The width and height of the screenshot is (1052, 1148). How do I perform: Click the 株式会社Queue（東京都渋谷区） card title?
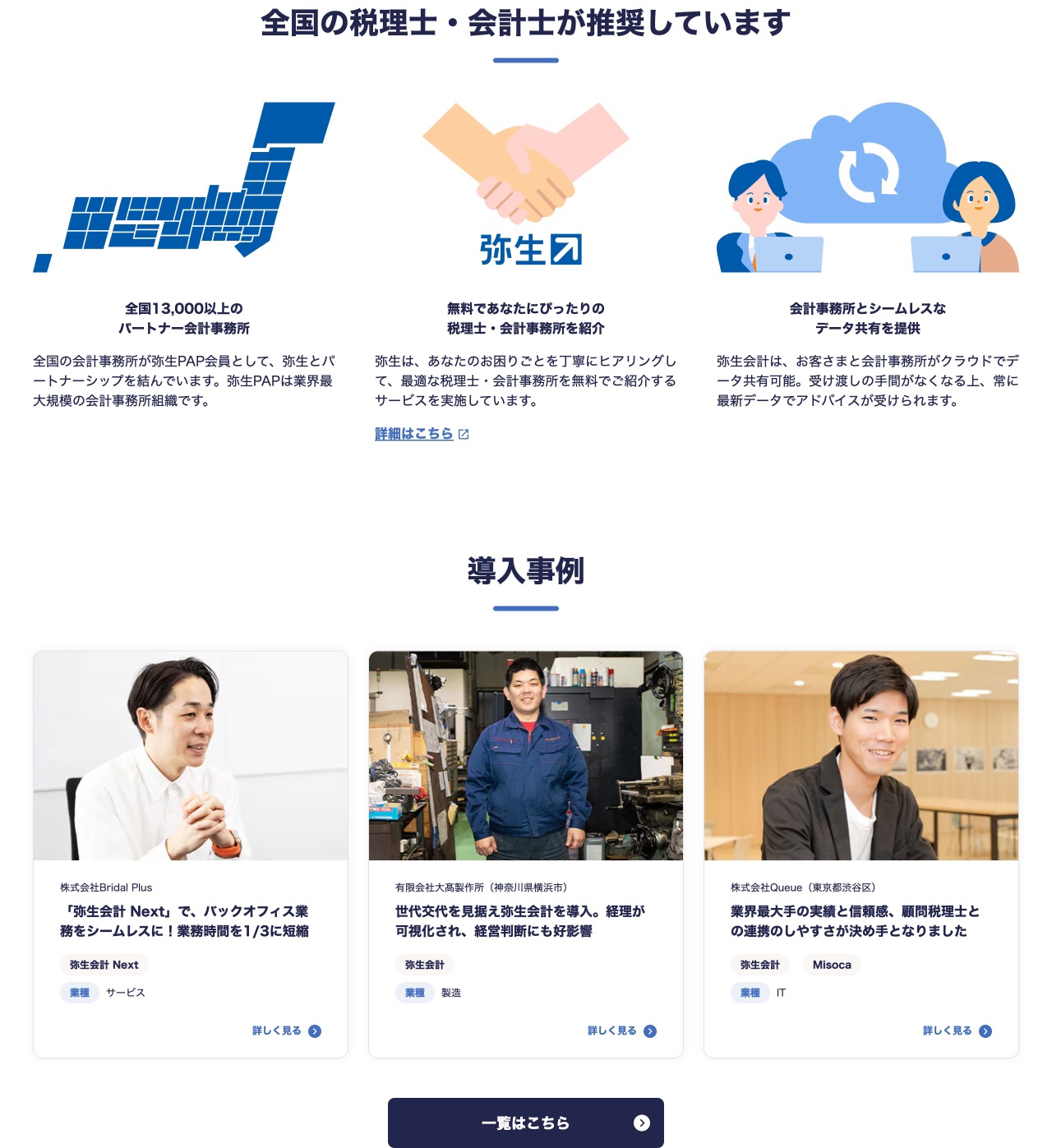pyautogui.click(x=802, y=888)
